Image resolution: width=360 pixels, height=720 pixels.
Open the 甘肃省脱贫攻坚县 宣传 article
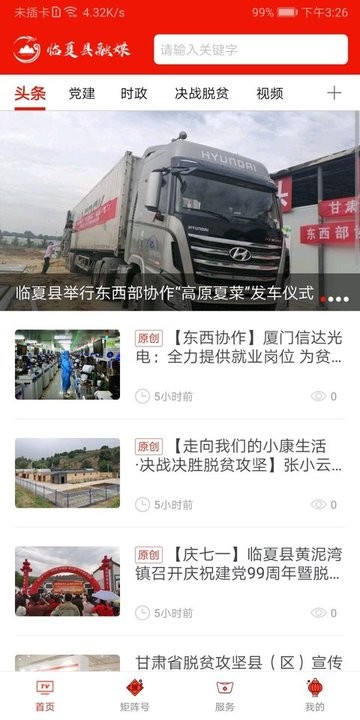[x=180, y=663]
